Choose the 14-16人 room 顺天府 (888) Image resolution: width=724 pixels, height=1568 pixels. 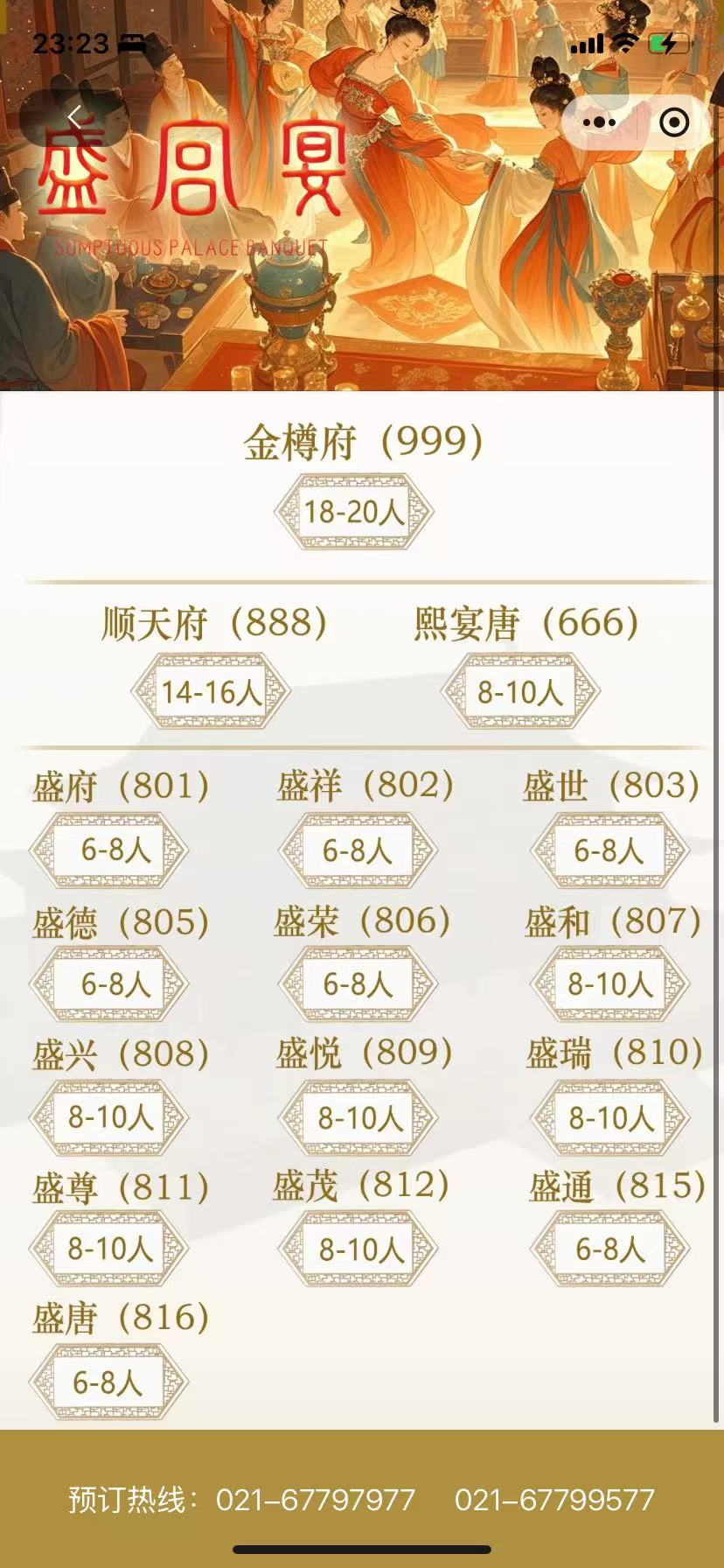211,692
